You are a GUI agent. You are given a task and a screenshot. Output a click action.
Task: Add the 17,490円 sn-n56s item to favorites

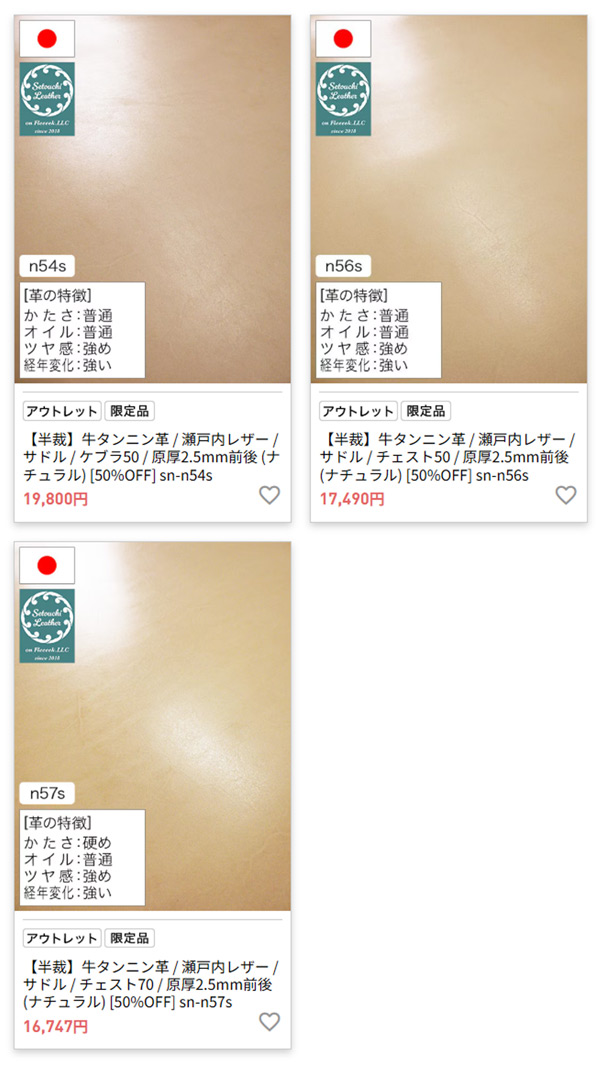click(x=566, y=495)
